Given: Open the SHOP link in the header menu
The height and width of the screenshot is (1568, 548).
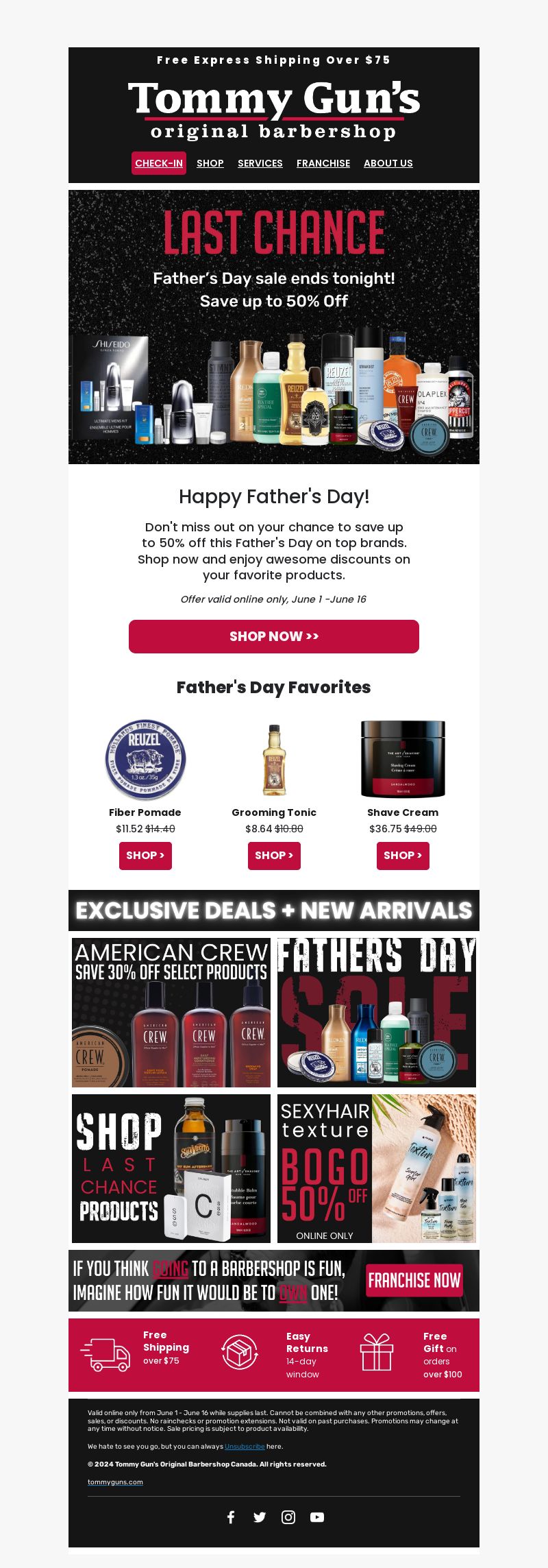Looking at the screenshot, I should pyautogui.click(x=210, y=163).
